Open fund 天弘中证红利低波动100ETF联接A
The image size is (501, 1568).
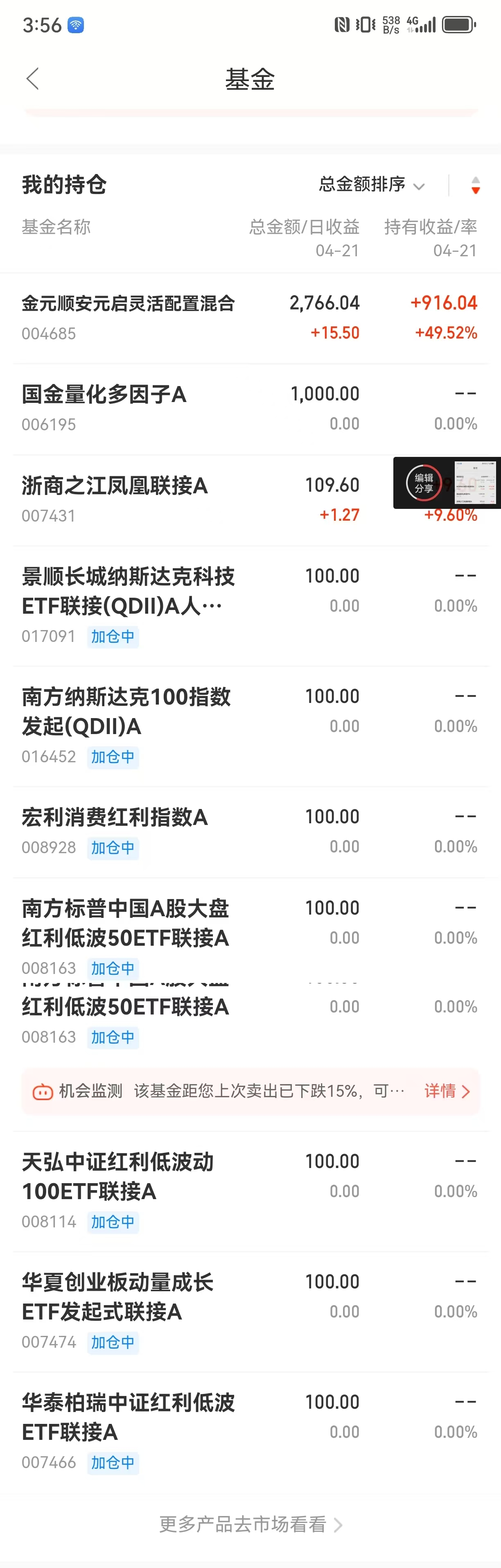pyautogui.click(x=117, y=1177)
